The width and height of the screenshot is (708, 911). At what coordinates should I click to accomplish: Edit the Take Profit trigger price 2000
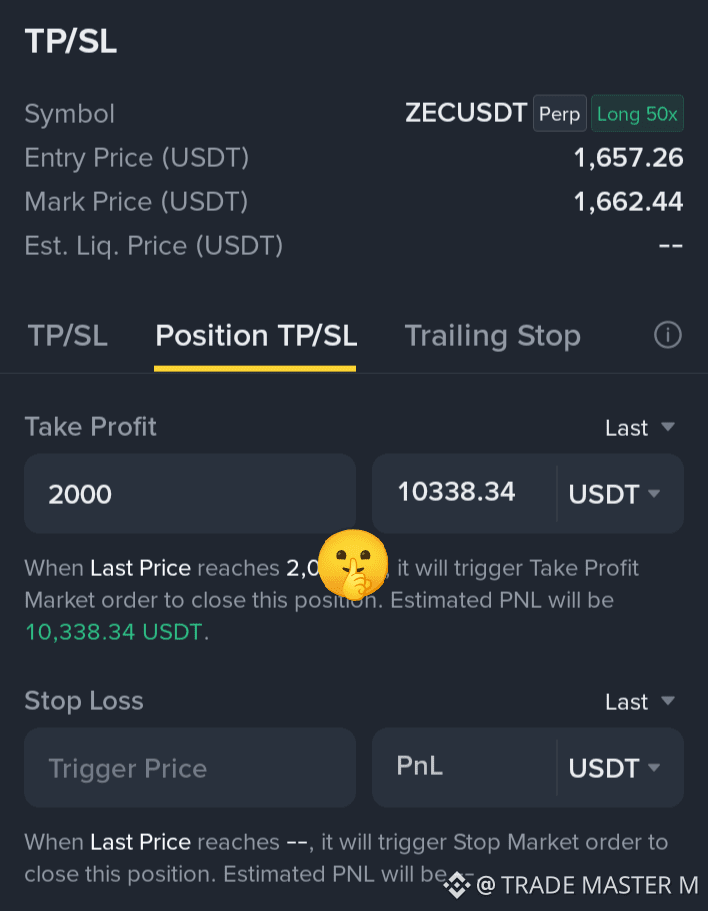pos(190,494)
